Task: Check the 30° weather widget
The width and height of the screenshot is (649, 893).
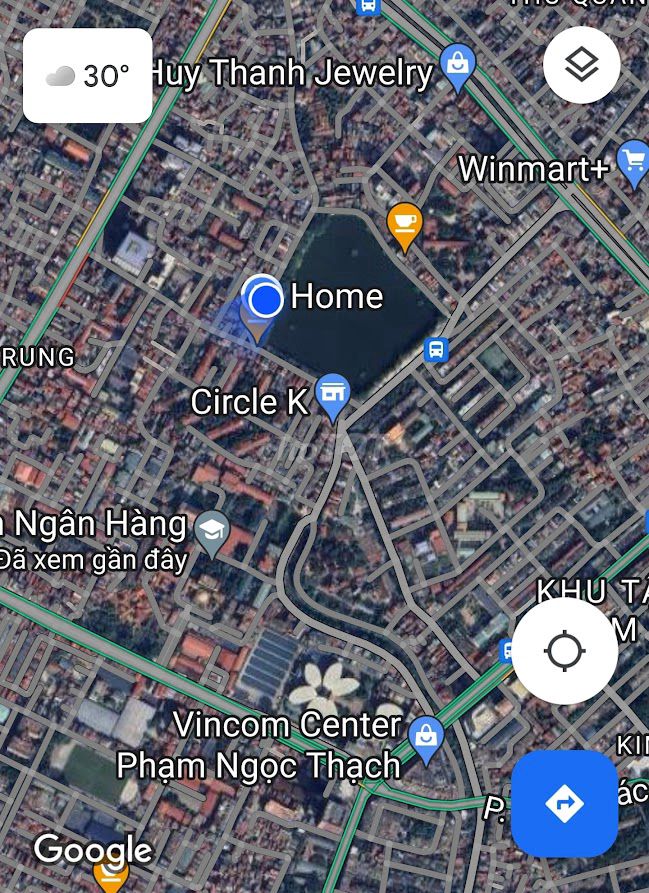Action: [x=88, y=76]
